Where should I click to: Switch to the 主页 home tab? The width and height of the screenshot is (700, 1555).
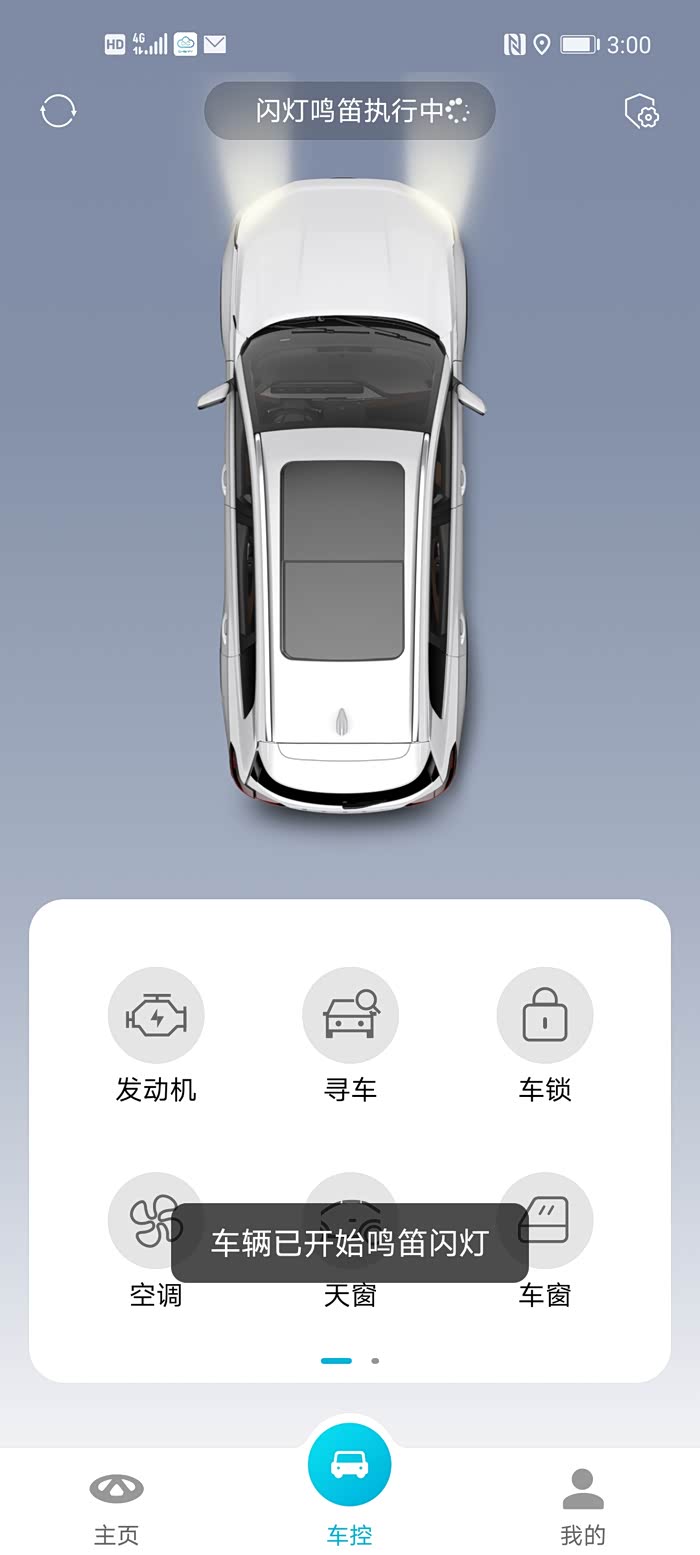tap(116, 1507)
